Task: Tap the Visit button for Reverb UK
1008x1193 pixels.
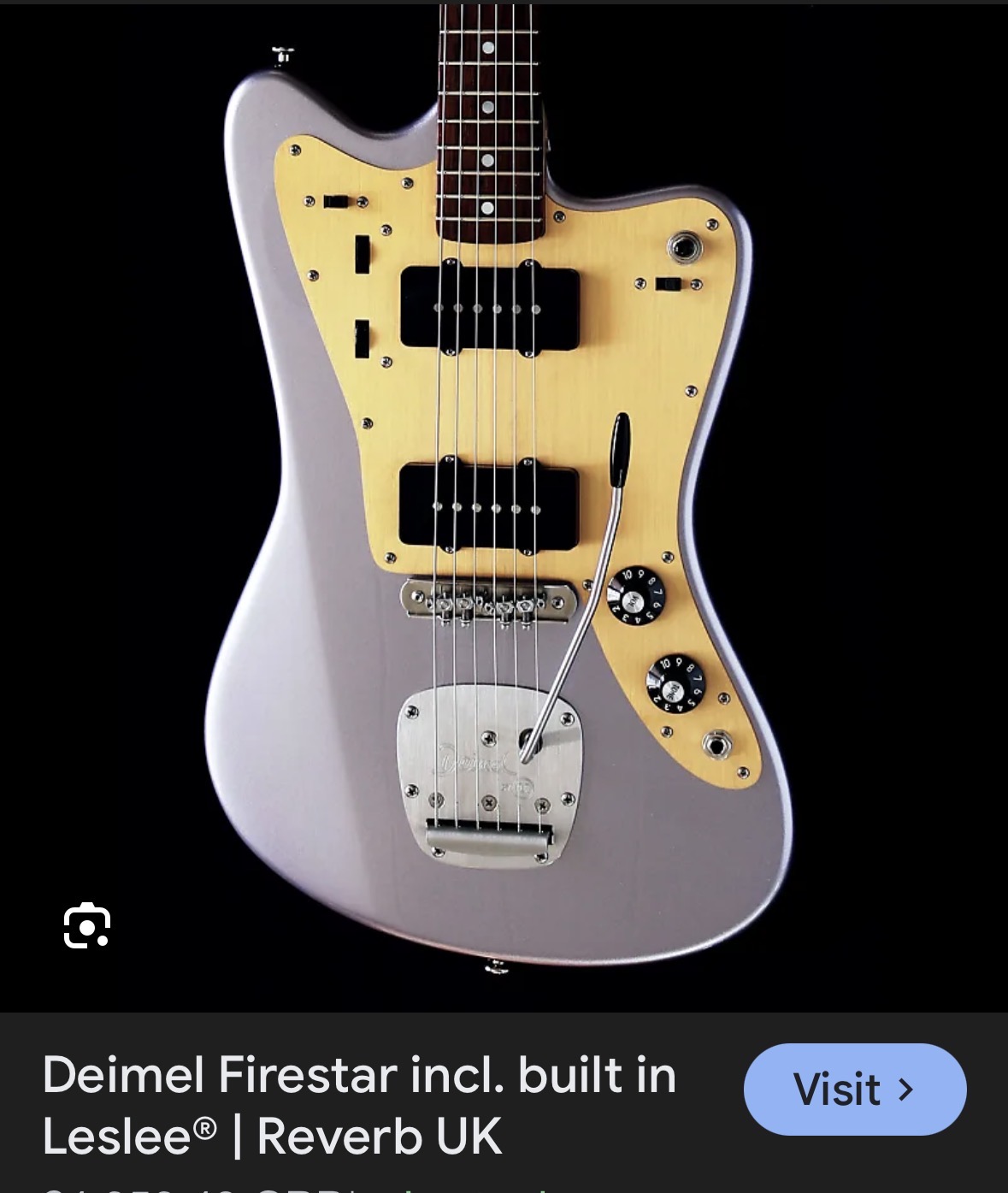Action: pyautogui.click(x=854, y=1089)
